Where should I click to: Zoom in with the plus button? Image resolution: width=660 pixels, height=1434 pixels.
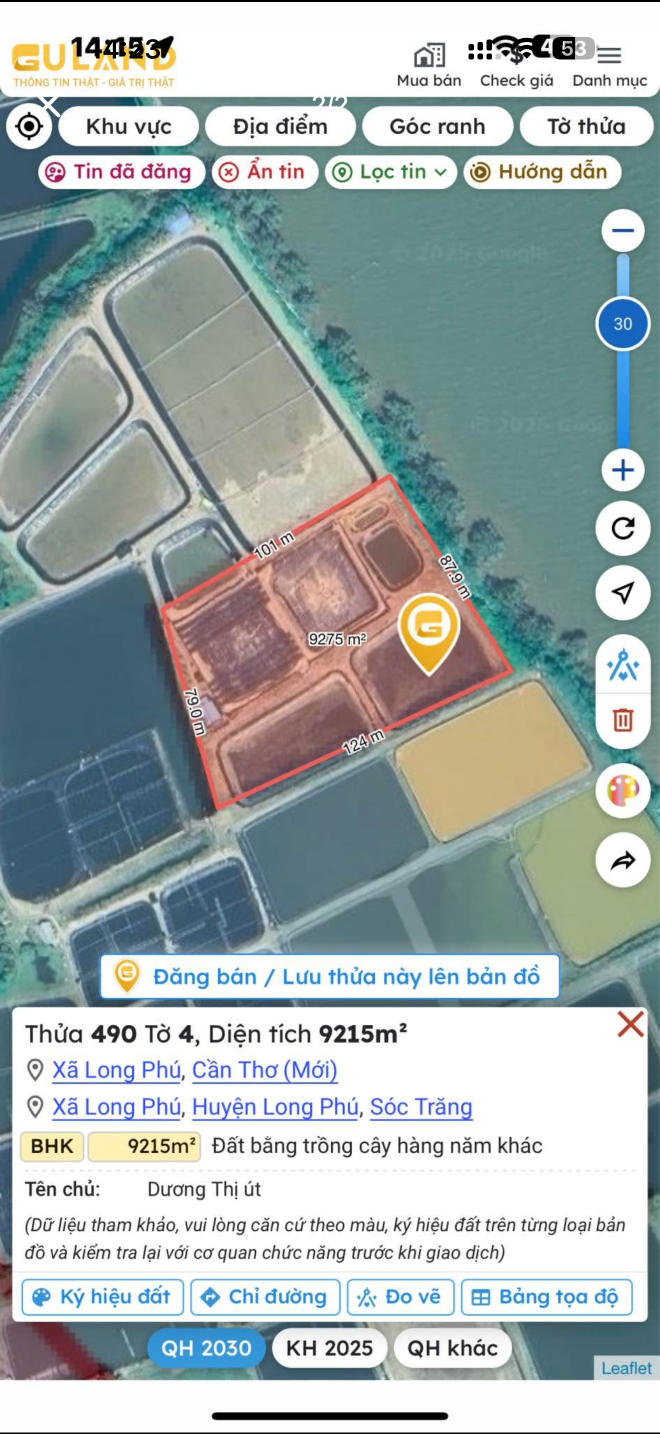coord(623,470)
